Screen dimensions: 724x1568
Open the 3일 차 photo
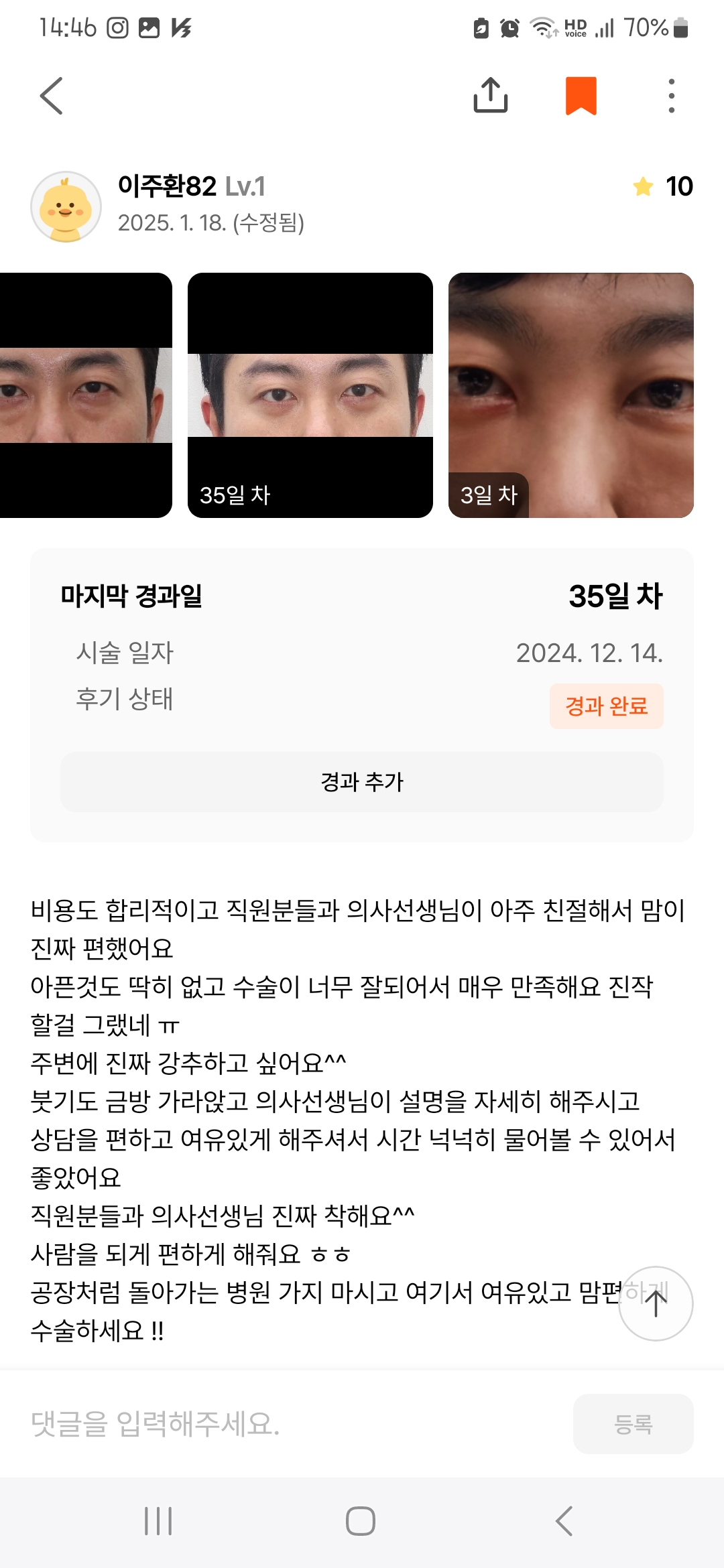[570, 395]
